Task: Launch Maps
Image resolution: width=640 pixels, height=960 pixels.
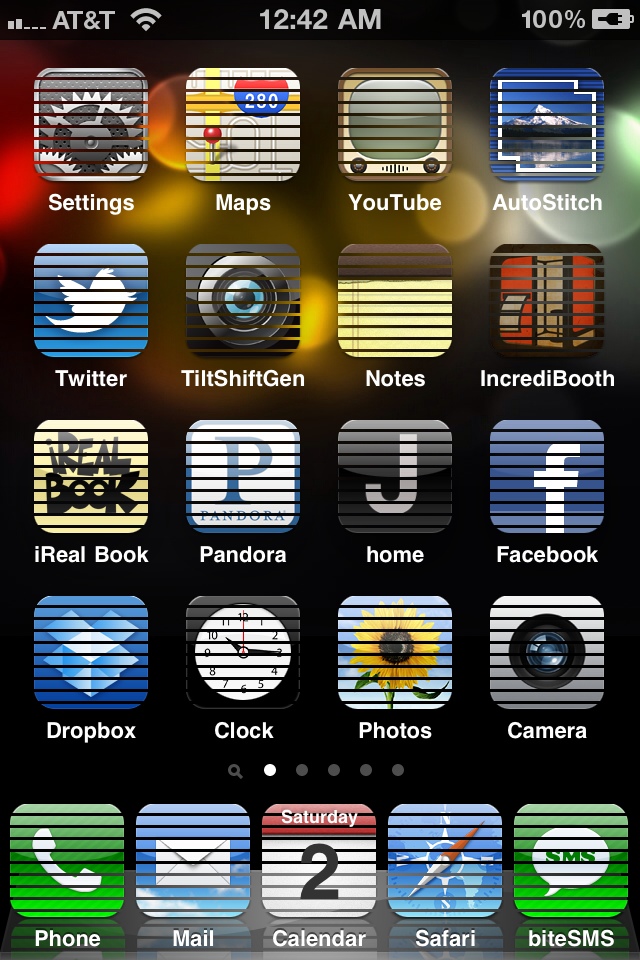Action: click(x=243, y=125)
